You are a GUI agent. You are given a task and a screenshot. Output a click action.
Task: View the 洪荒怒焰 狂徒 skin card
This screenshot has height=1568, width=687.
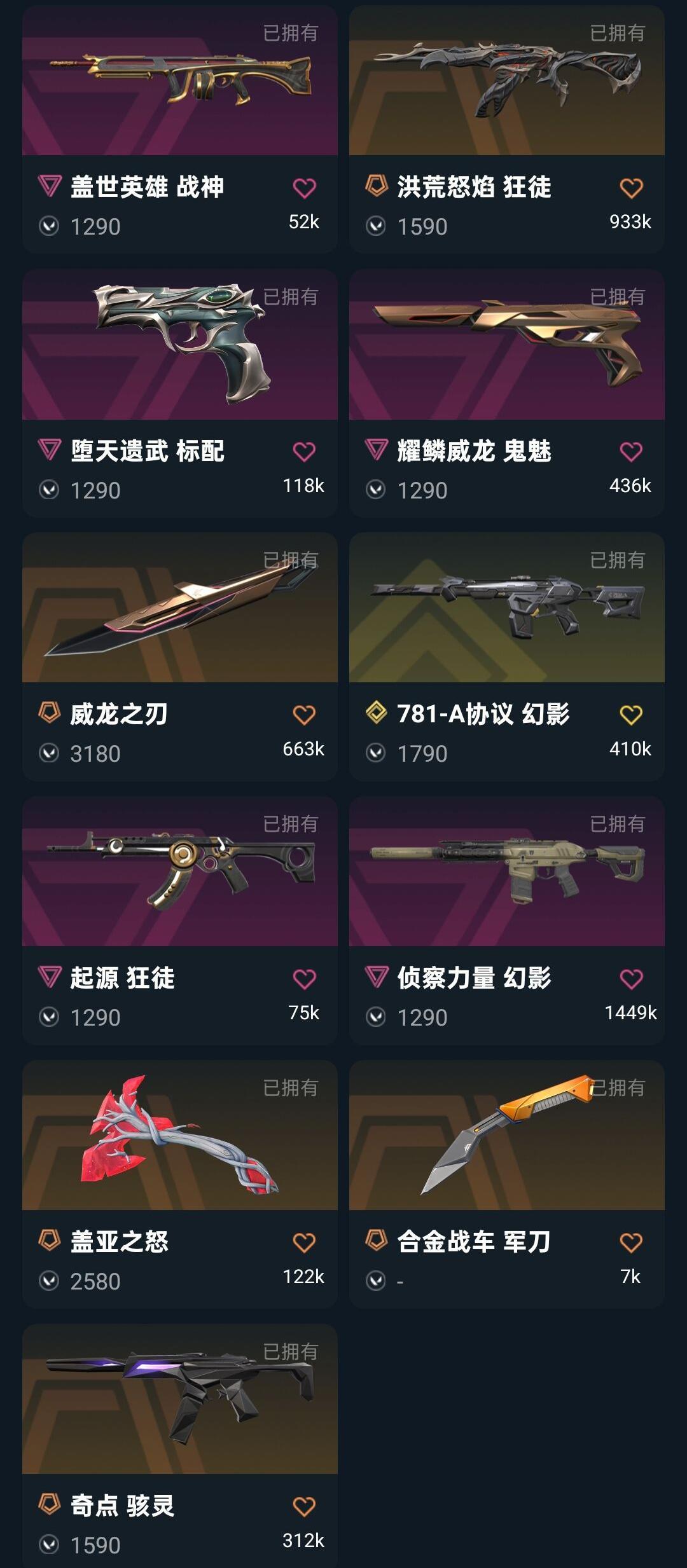tap(507, 130)
